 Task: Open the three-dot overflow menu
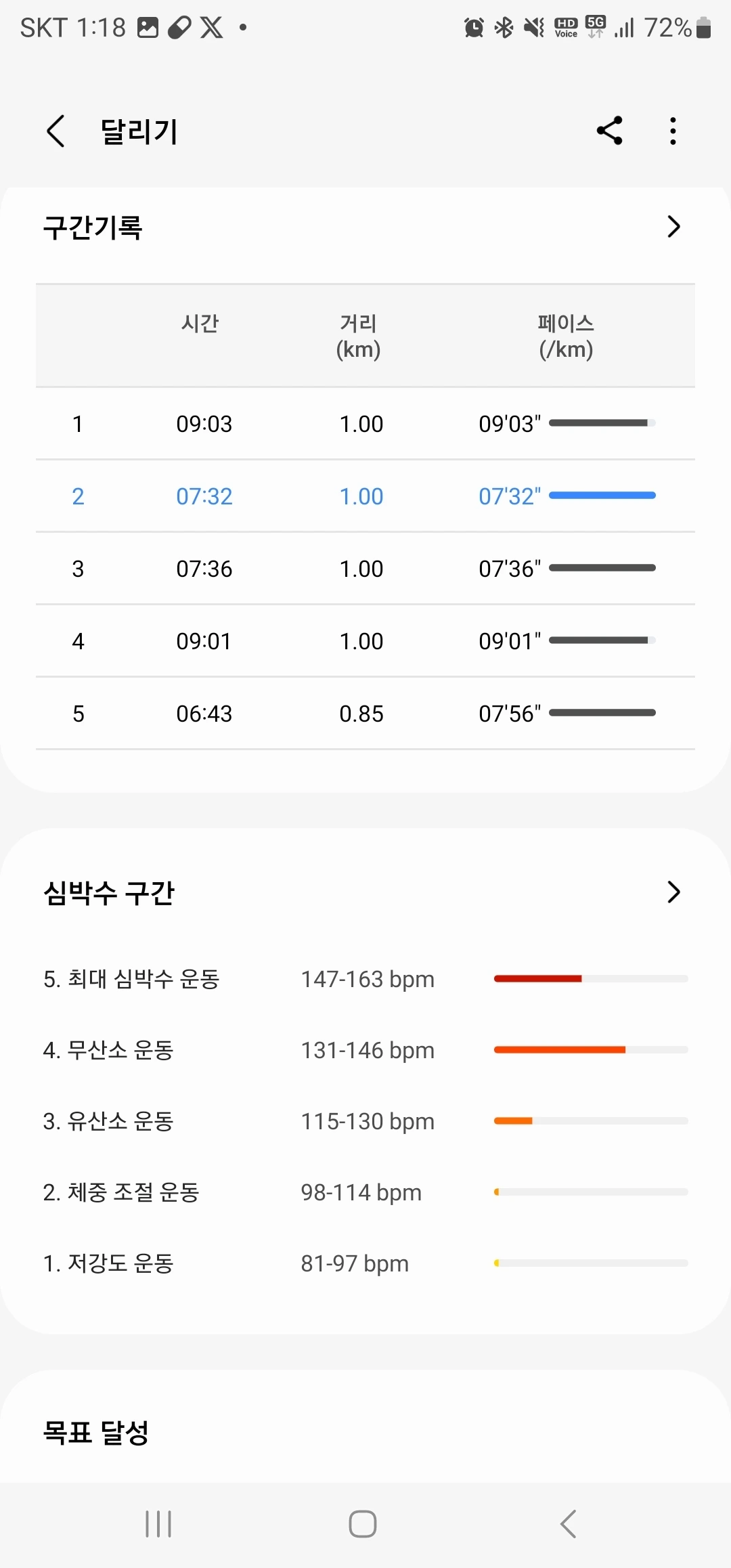pyautogui.click(x=673, y=131)
